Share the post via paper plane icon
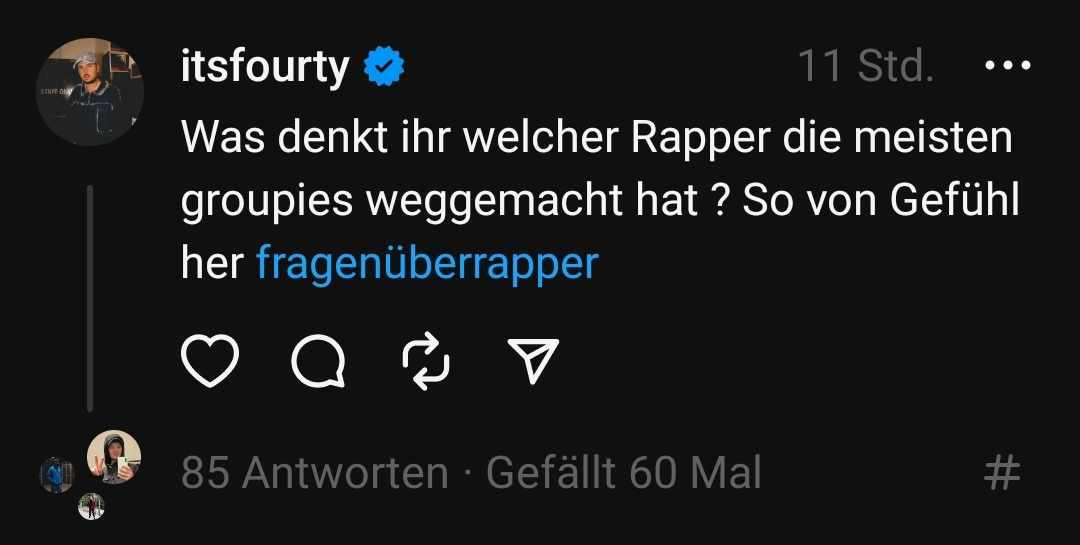 (x=533, y=360)
